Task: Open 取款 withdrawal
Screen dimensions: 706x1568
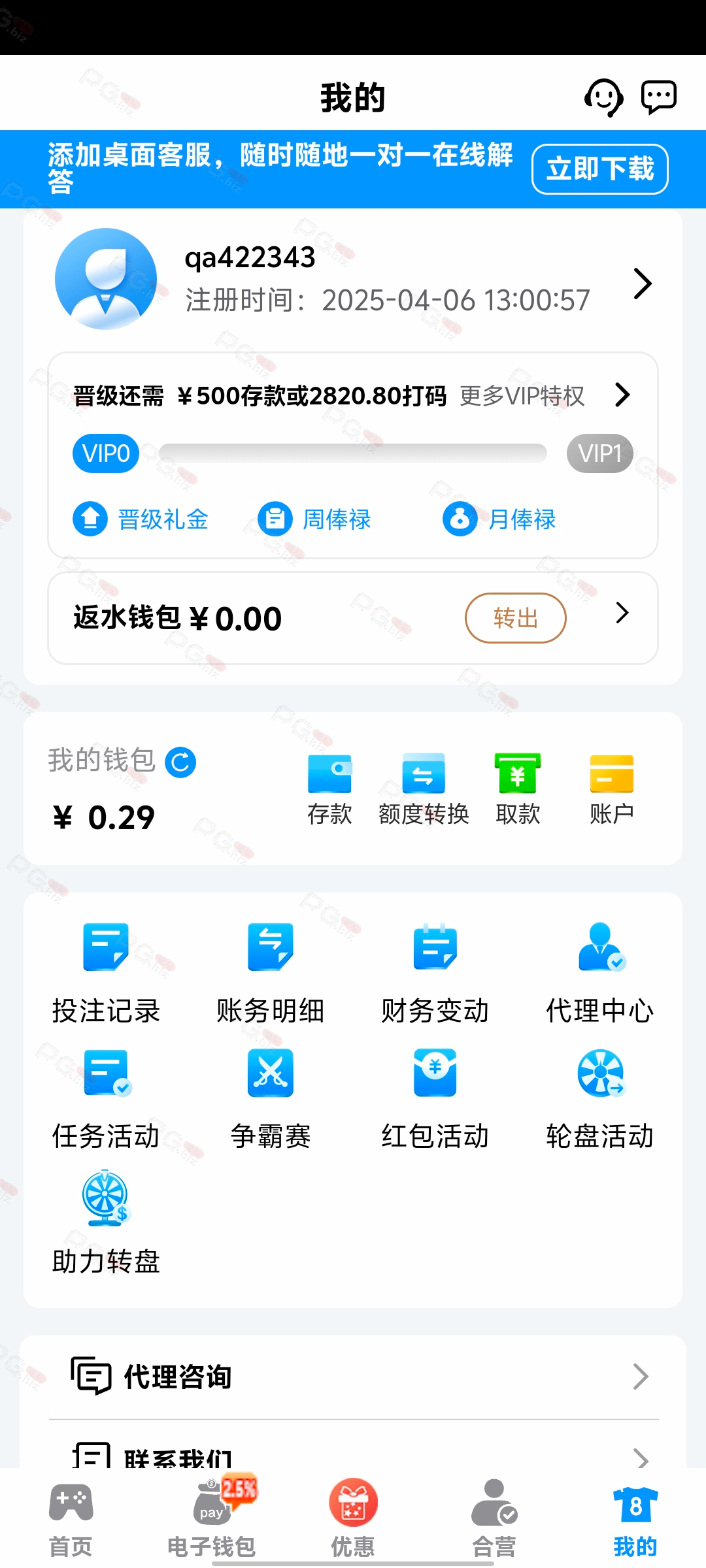Action: 518,789
